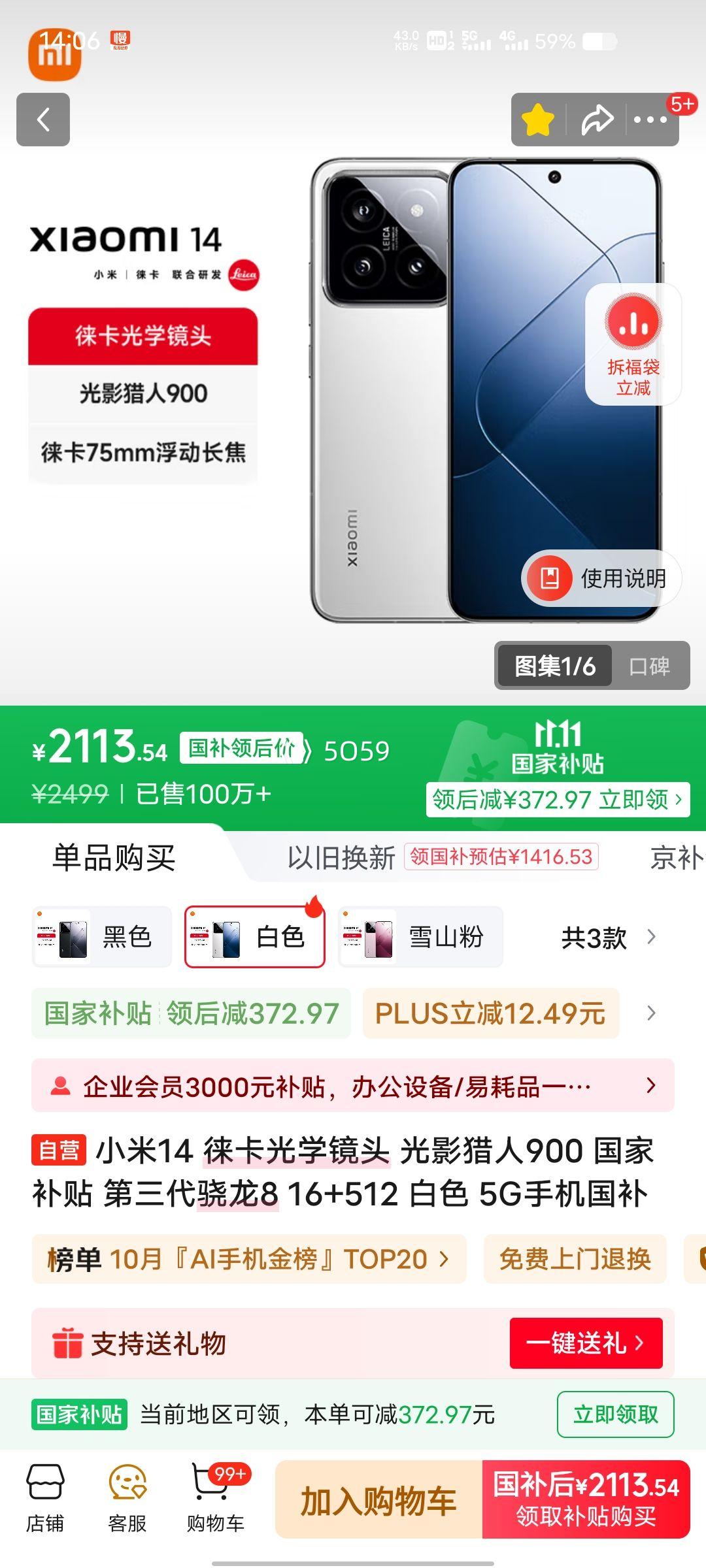
Task: Expand the 企业会员3000元补贴 banner
Action: 353,1082
